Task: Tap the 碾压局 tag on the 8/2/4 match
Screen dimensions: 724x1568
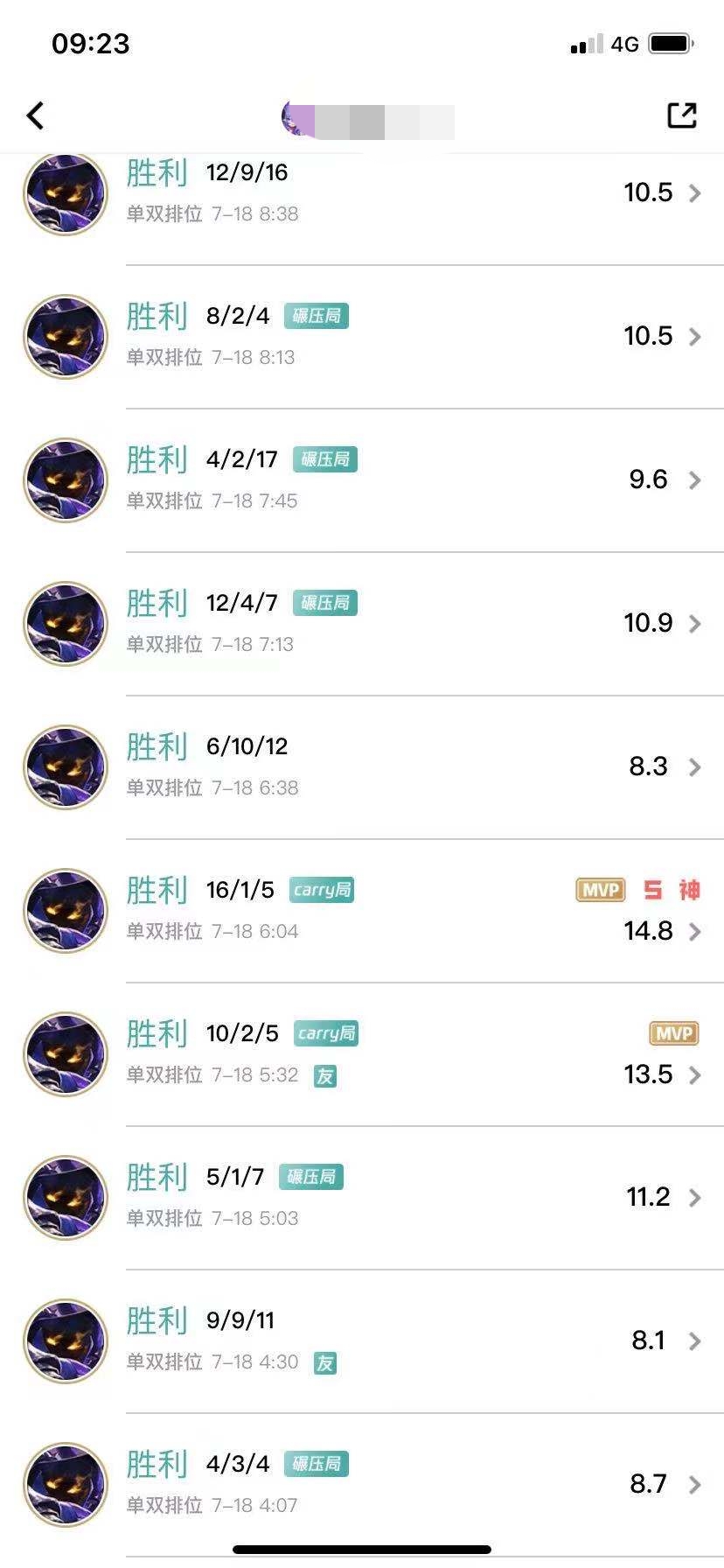Action: click(x=318, y=316)
